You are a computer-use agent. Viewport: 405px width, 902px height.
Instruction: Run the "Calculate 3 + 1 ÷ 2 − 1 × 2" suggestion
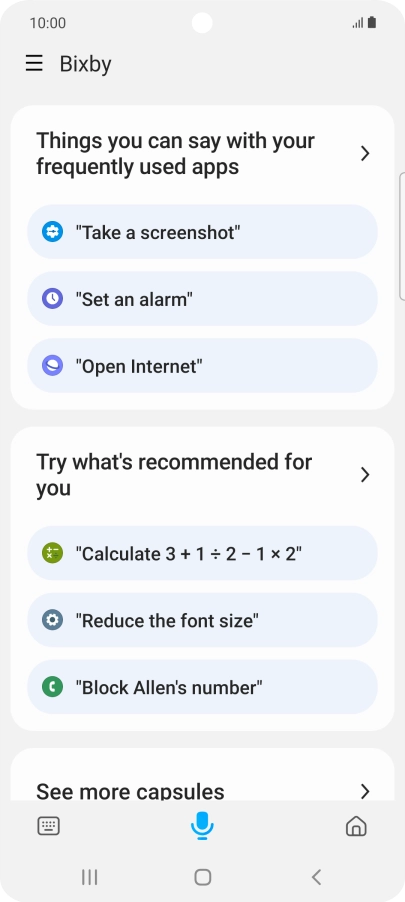coord(202,553)
